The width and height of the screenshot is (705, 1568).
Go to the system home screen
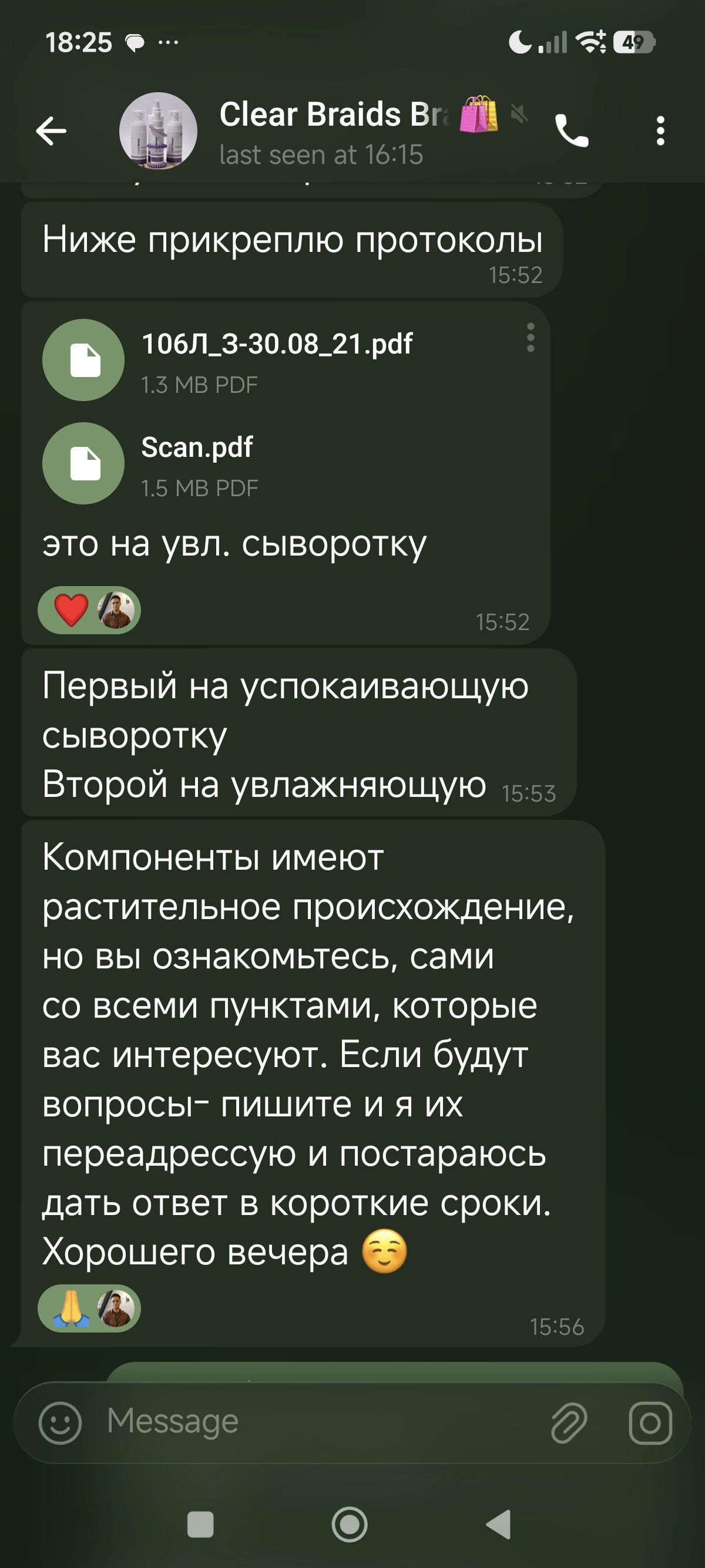[350, 1525]
